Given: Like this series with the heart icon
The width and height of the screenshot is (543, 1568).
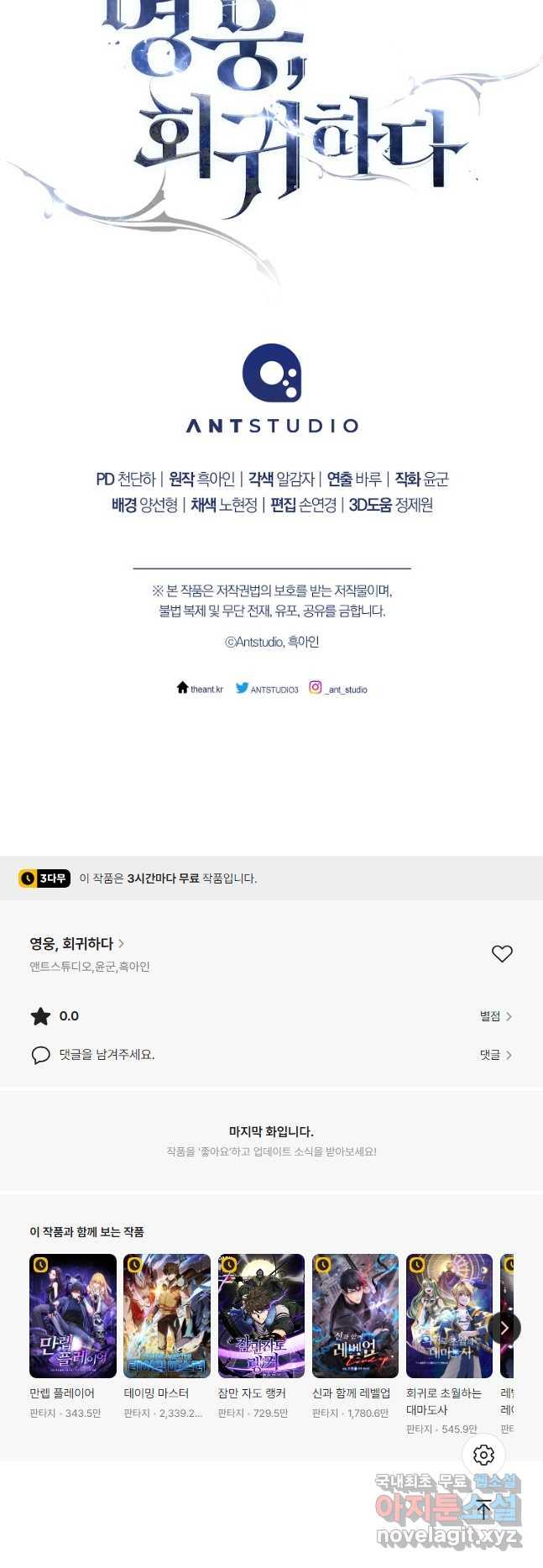Looking at the screenshot, I should pyautogui.click(x=502, y=953).
